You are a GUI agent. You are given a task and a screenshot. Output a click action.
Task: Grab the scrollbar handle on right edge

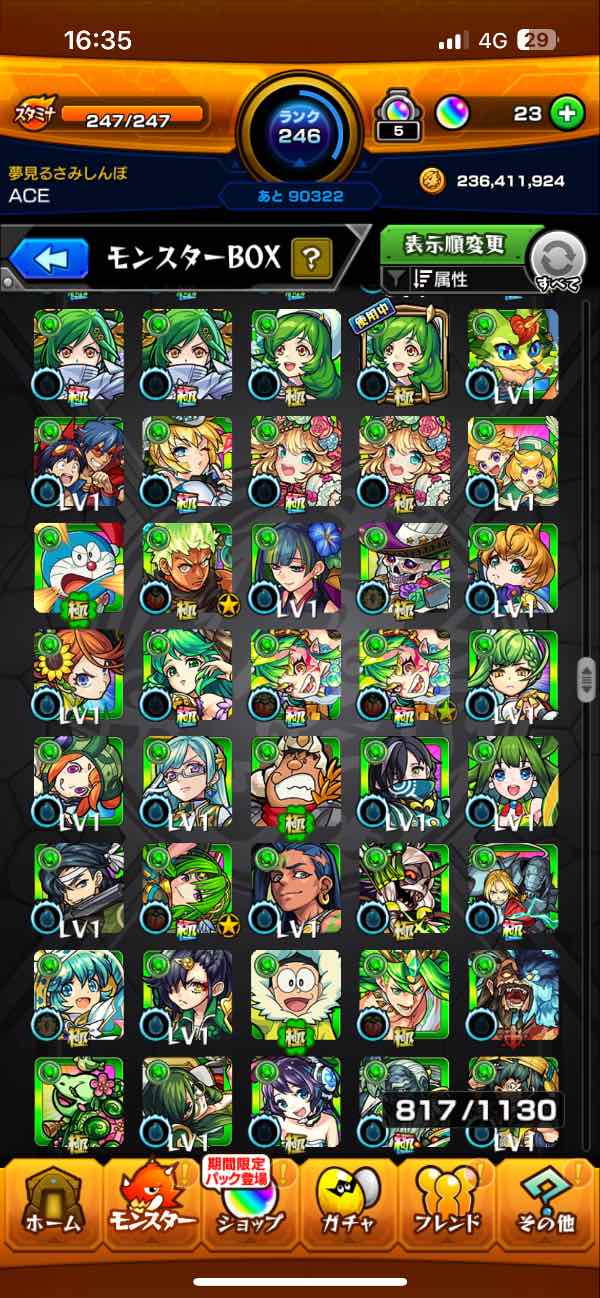(587, 681)
